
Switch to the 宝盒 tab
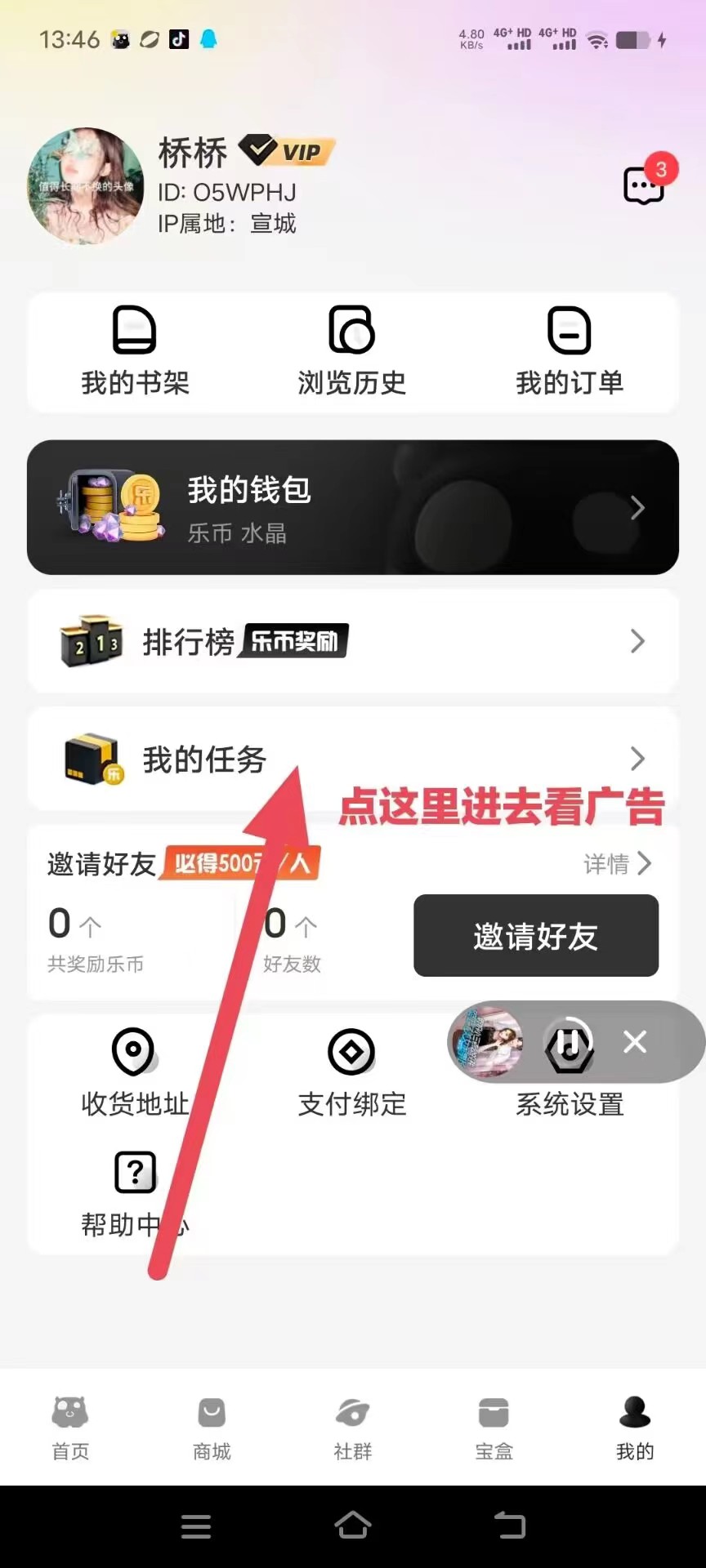pyautogui.click(x=494, y=1428)
